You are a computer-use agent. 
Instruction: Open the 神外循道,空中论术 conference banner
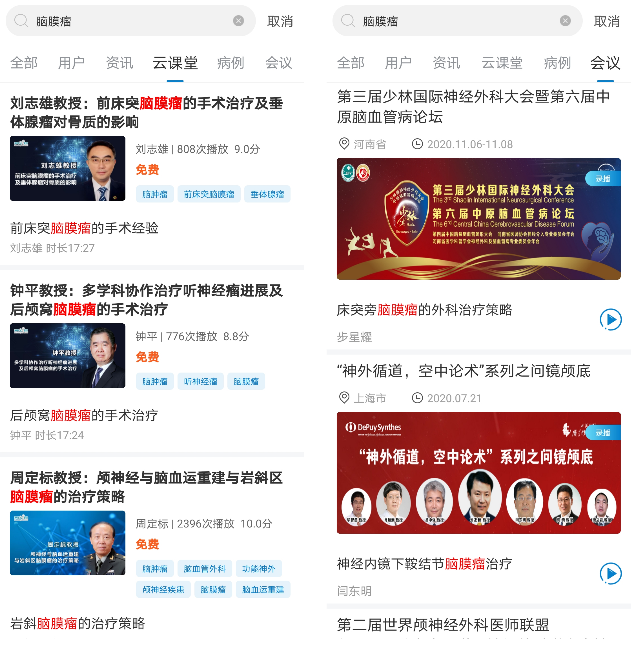coord(478,472)
